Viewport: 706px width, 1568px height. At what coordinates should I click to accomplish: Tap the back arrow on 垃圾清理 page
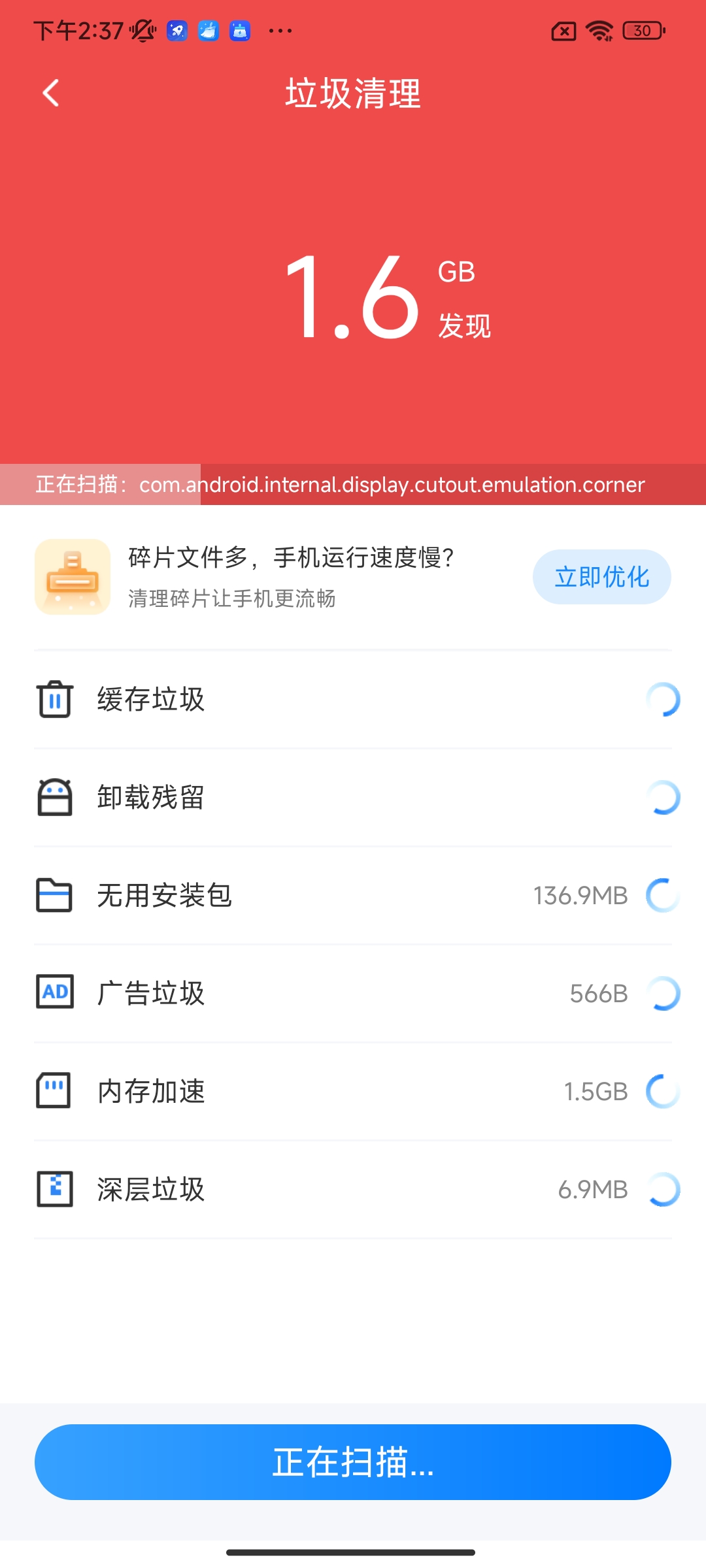(x=51, y=93)
